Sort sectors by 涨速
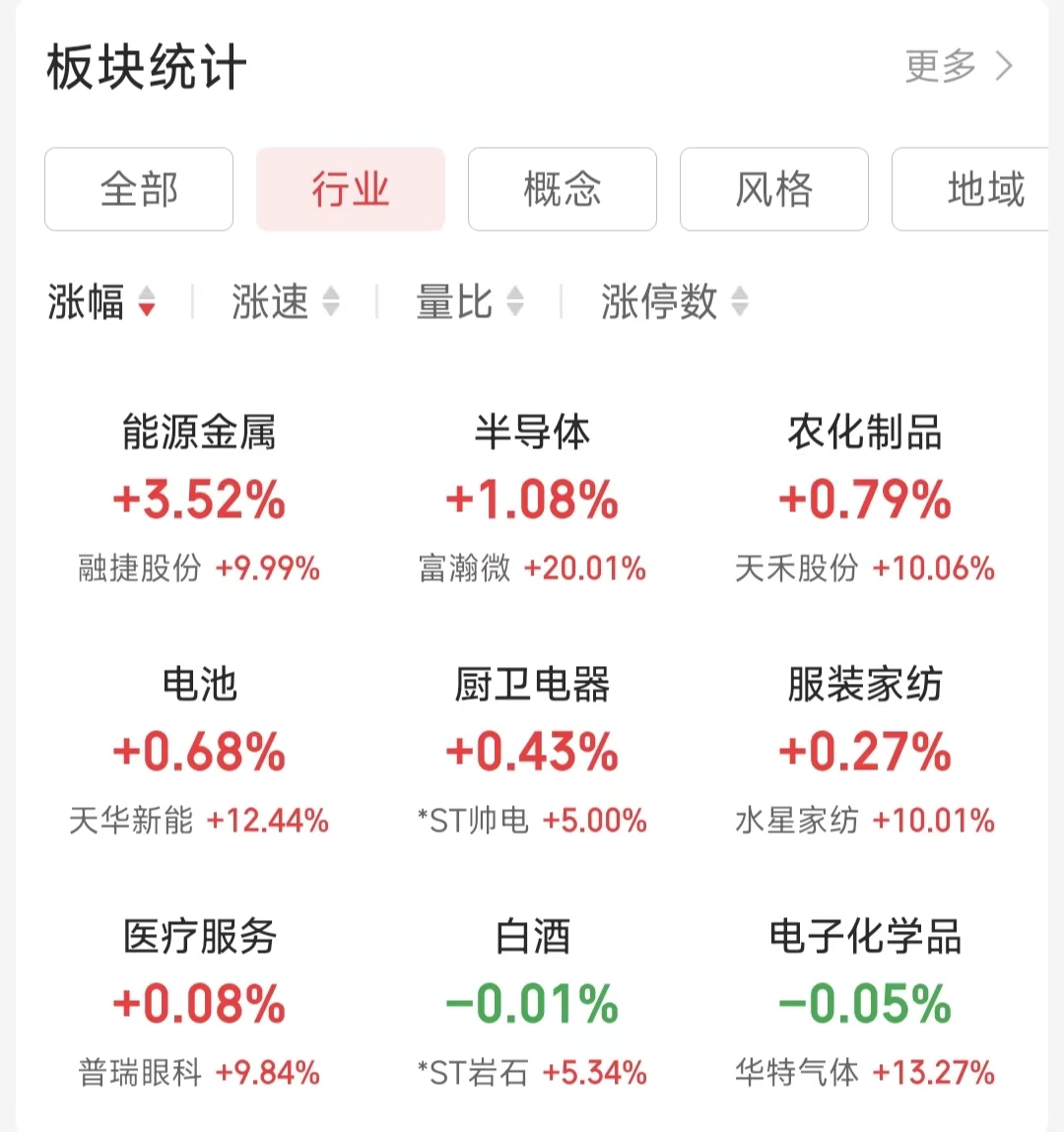1064x1132 pixels. [285, 301]
